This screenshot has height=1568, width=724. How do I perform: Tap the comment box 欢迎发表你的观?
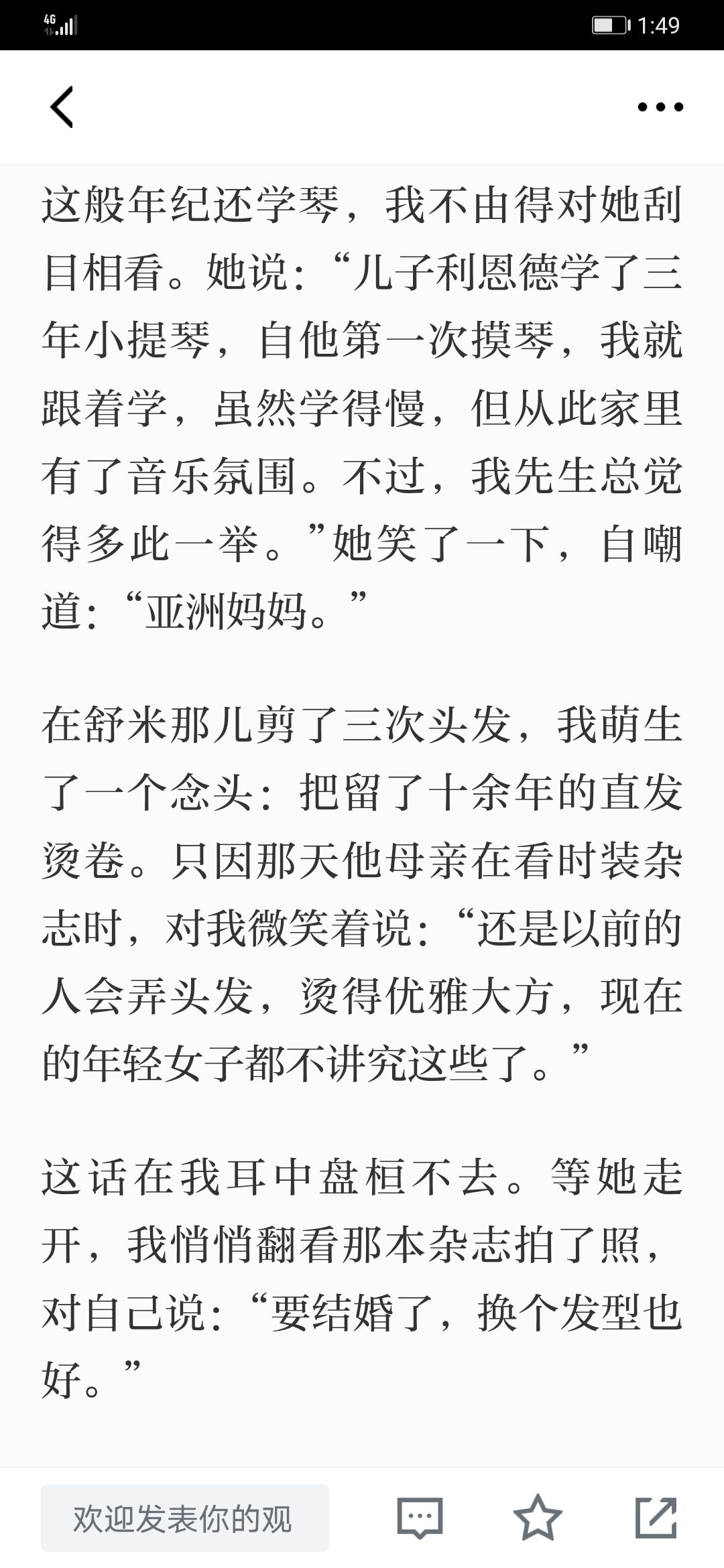(x=185, y=1518)
